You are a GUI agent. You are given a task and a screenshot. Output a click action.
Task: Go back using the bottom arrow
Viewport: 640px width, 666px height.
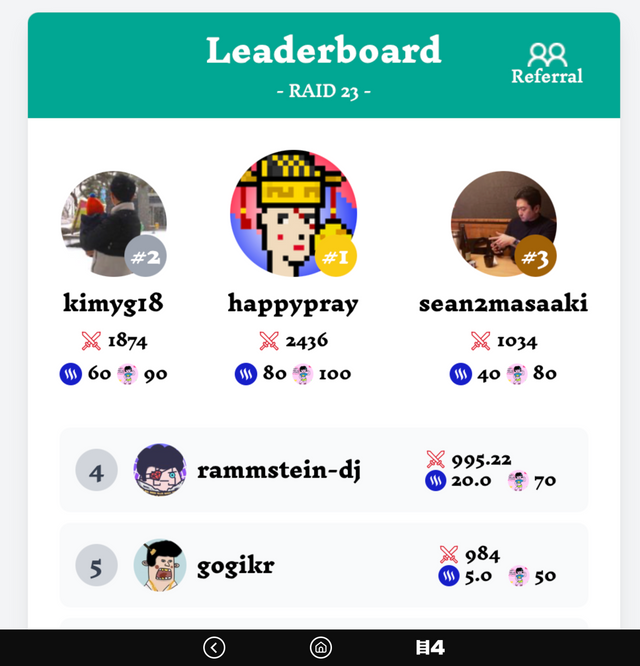click(214, 648)
